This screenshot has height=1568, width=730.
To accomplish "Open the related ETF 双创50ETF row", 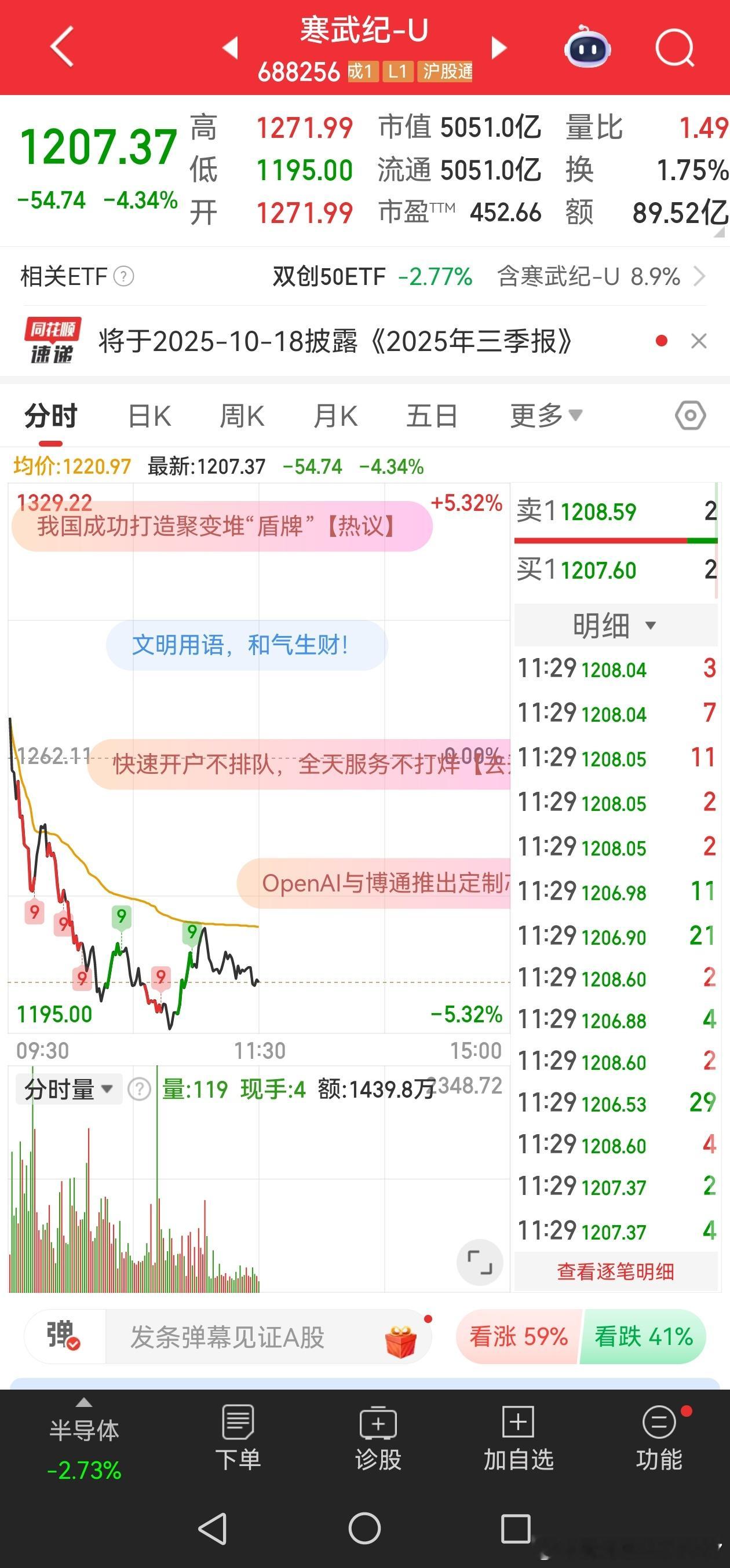I will pyautogui.click(x=364, y=276).
